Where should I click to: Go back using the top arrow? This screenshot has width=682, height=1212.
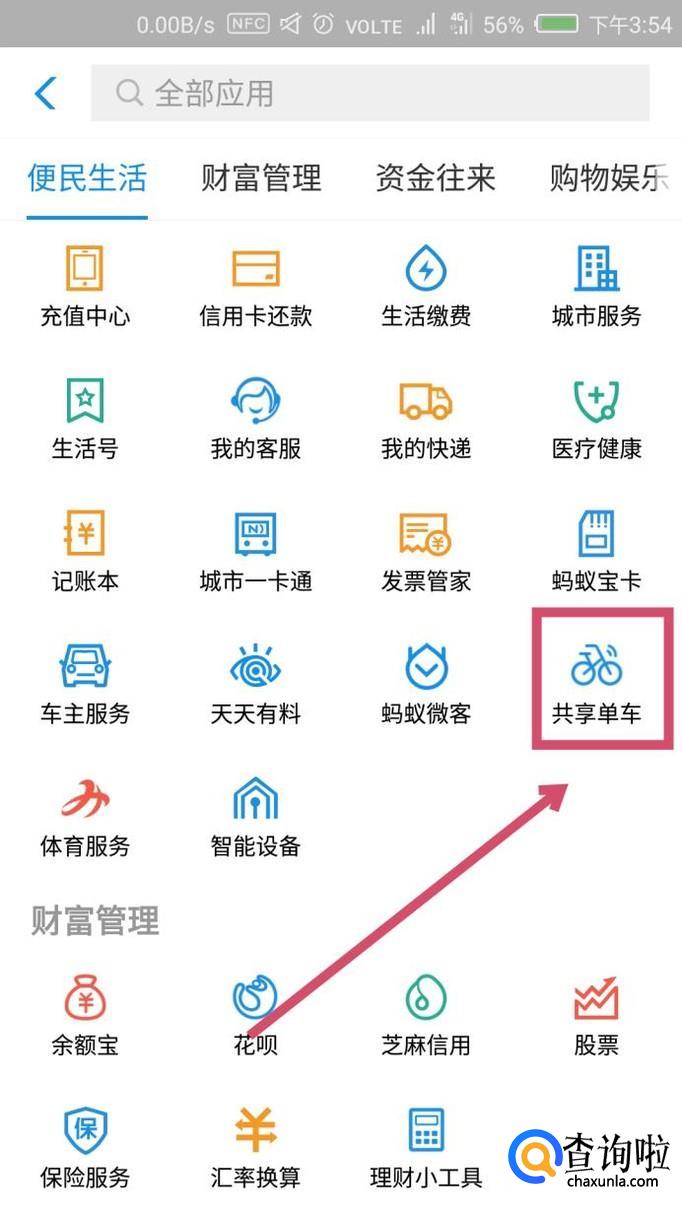(46, 93)
